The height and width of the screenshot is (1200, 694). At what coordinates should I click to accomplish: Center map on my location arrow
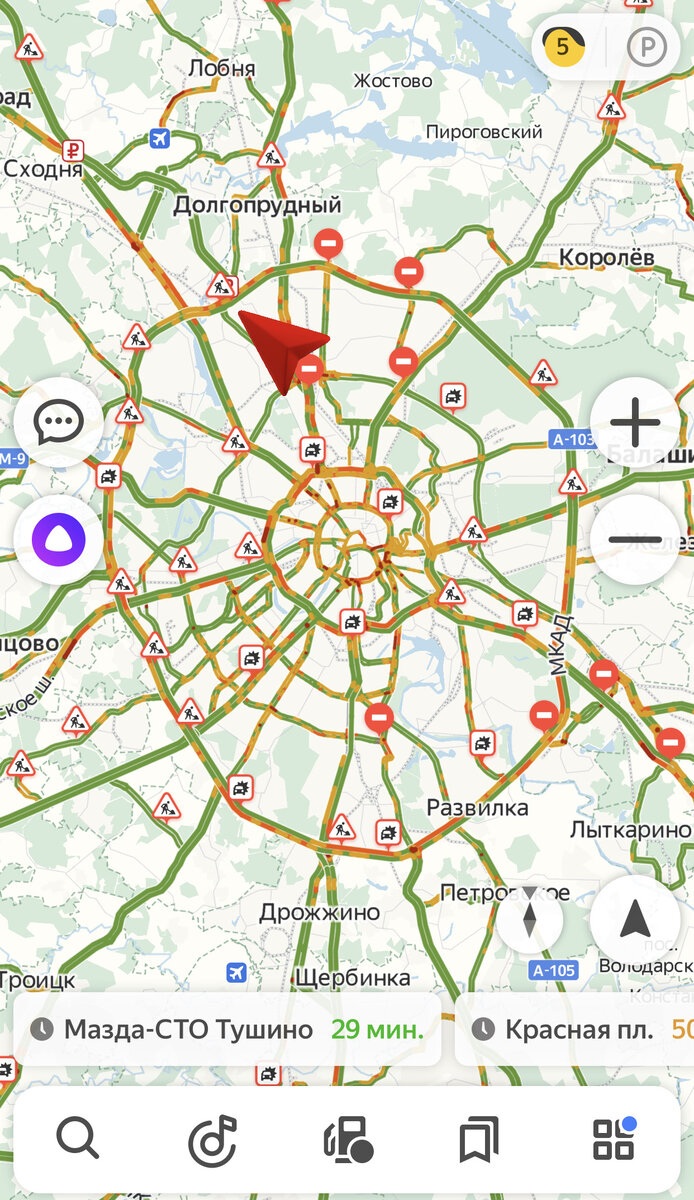[636, 920]
